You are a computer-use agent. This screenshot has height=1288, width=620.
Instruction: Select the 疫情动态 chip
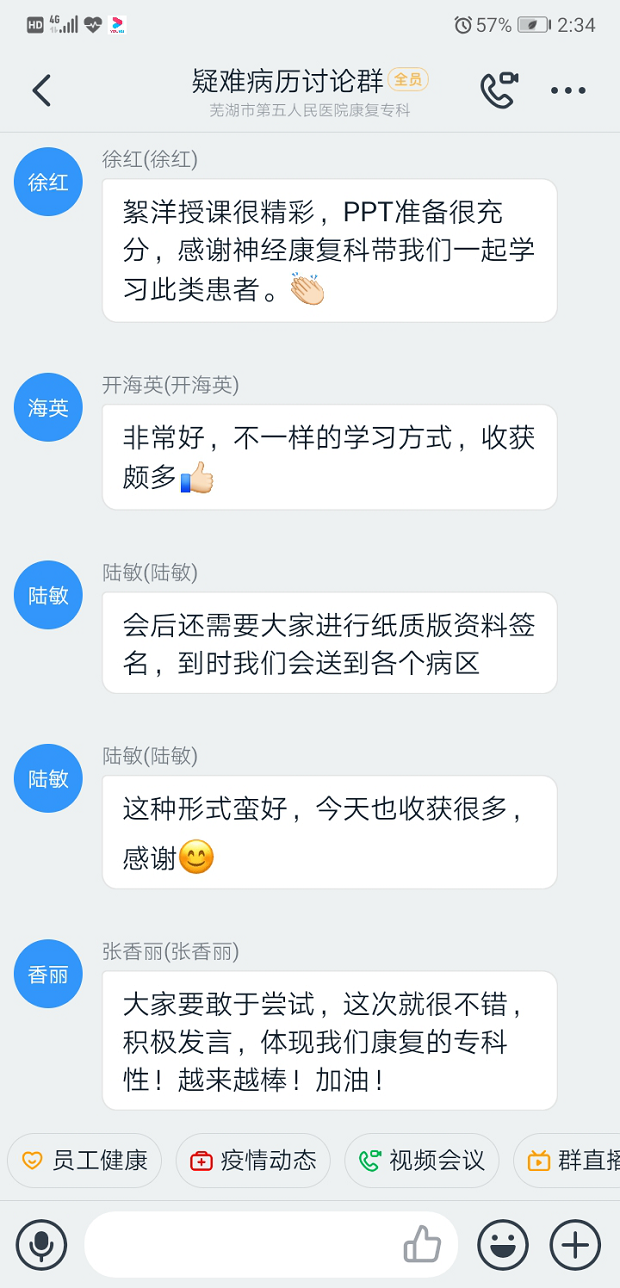point(253,1160)
